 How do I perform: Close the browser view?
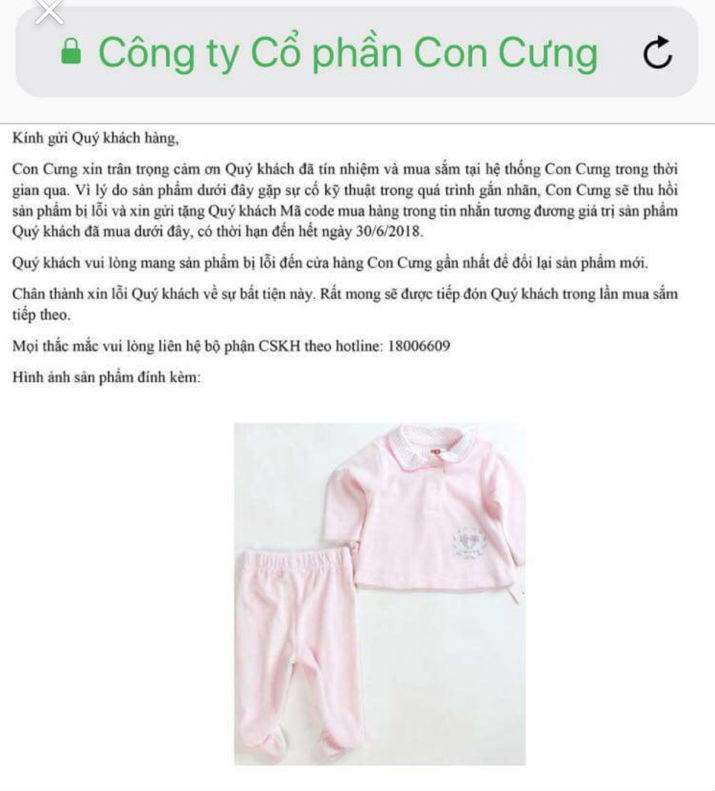(48, 10)
